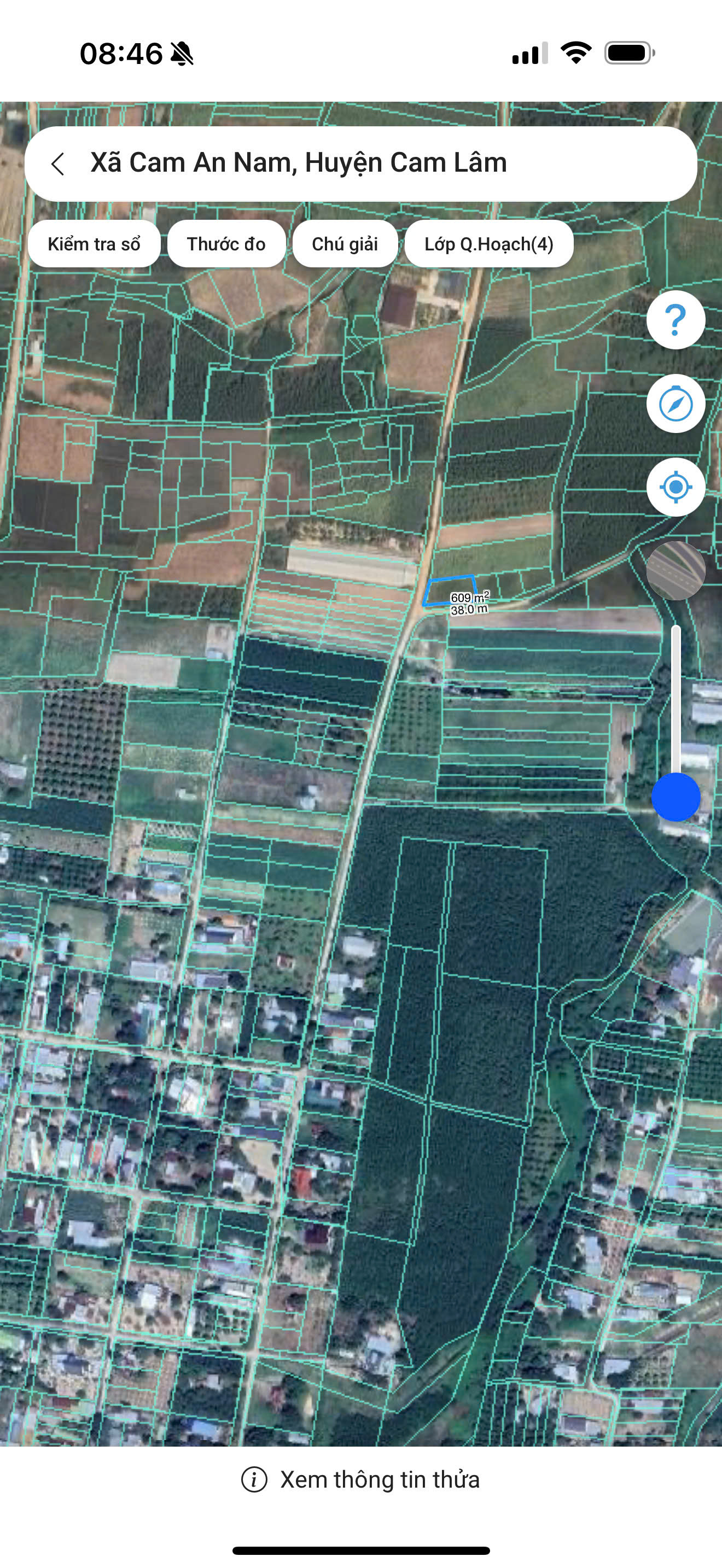Open the question mark help button

click(676, 320)
